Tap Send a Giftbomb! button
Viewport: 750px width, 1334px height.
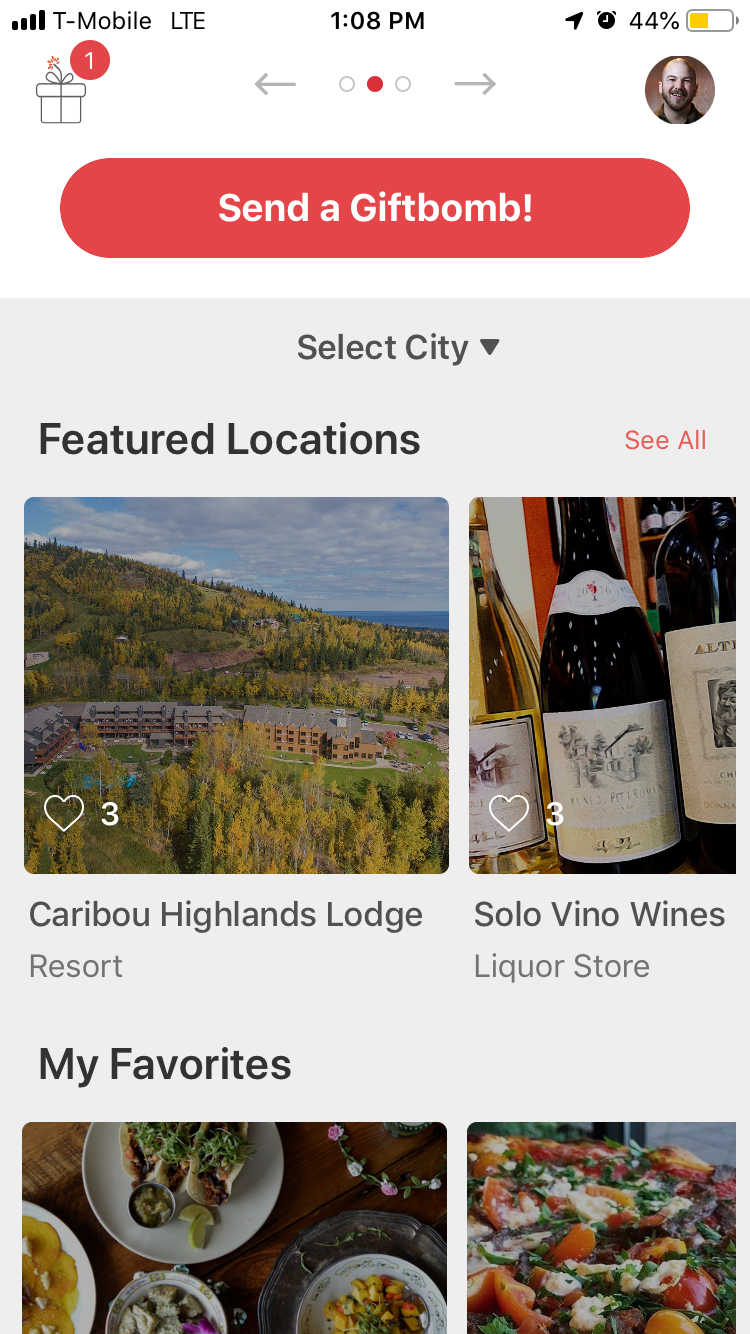click(x=375, y=208)
